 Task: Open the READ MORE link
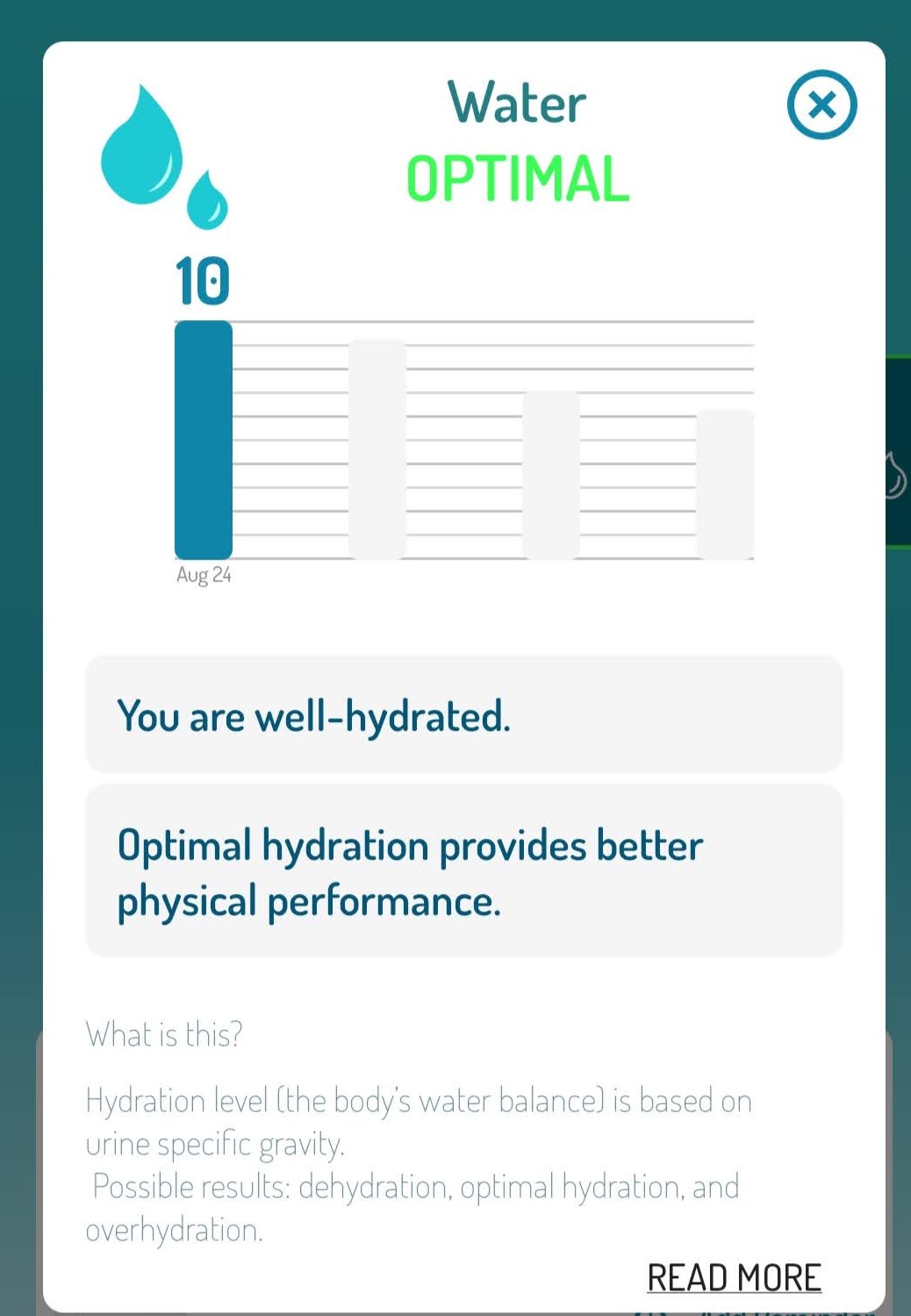point(734,1277)
